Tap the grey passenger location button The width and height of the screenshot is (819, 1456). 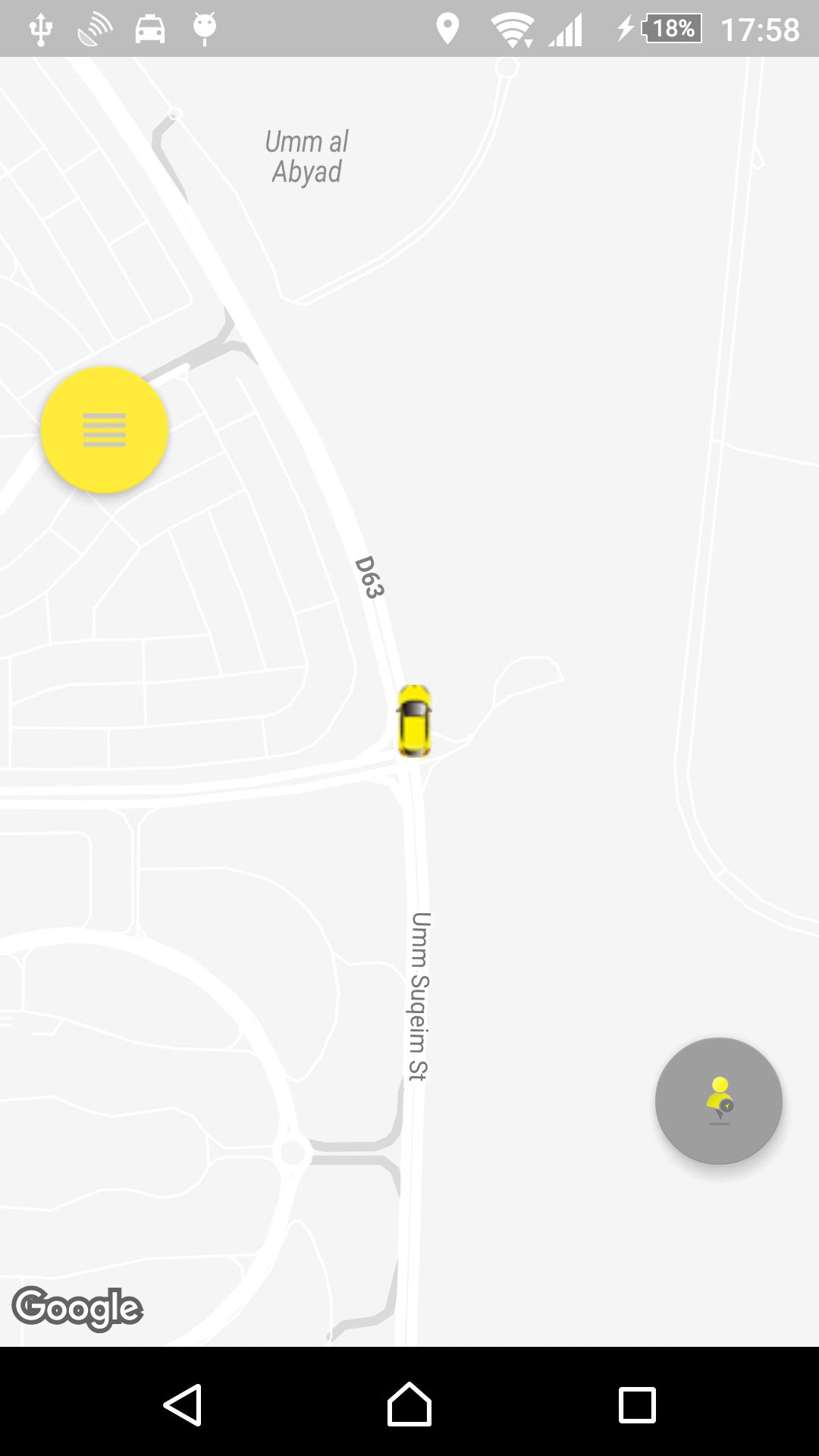point(718,1100)
